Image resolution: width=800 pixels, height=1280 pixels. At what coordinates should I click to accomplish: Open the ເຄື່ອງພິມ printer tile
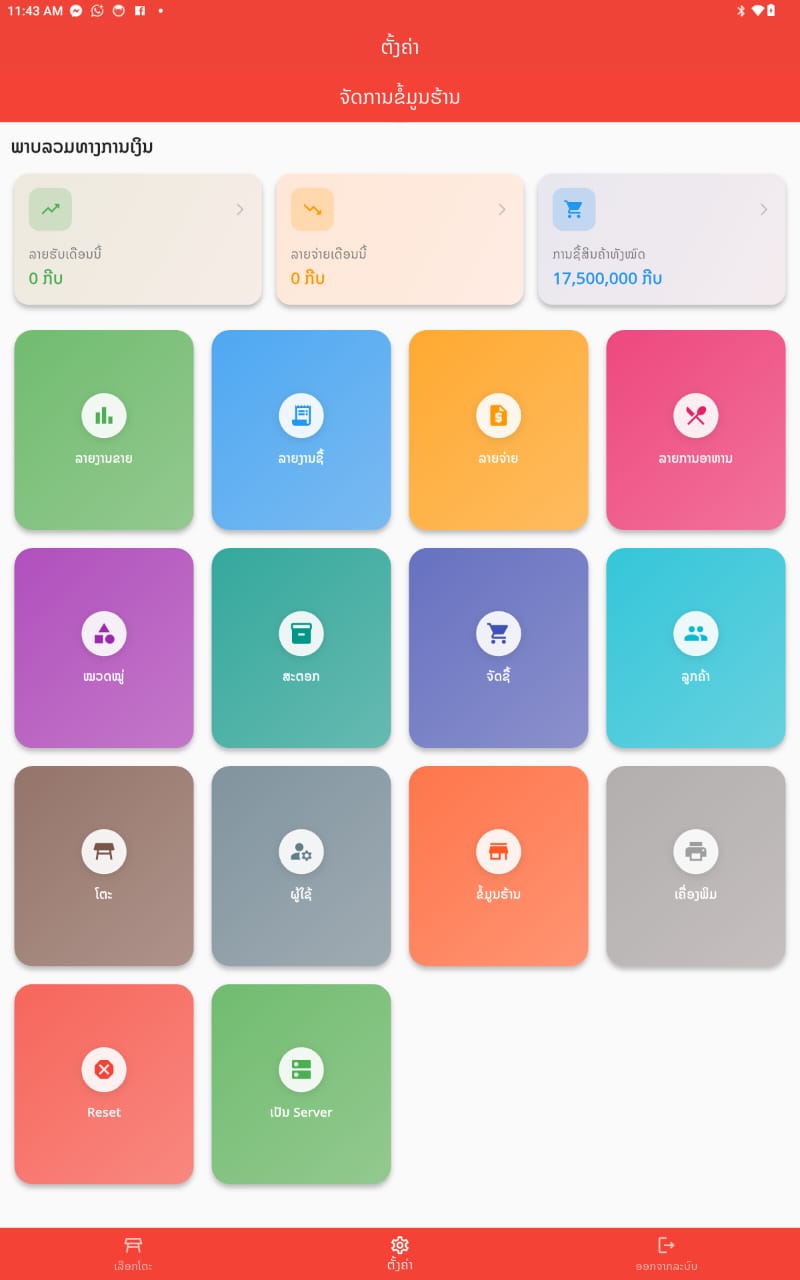696,866
